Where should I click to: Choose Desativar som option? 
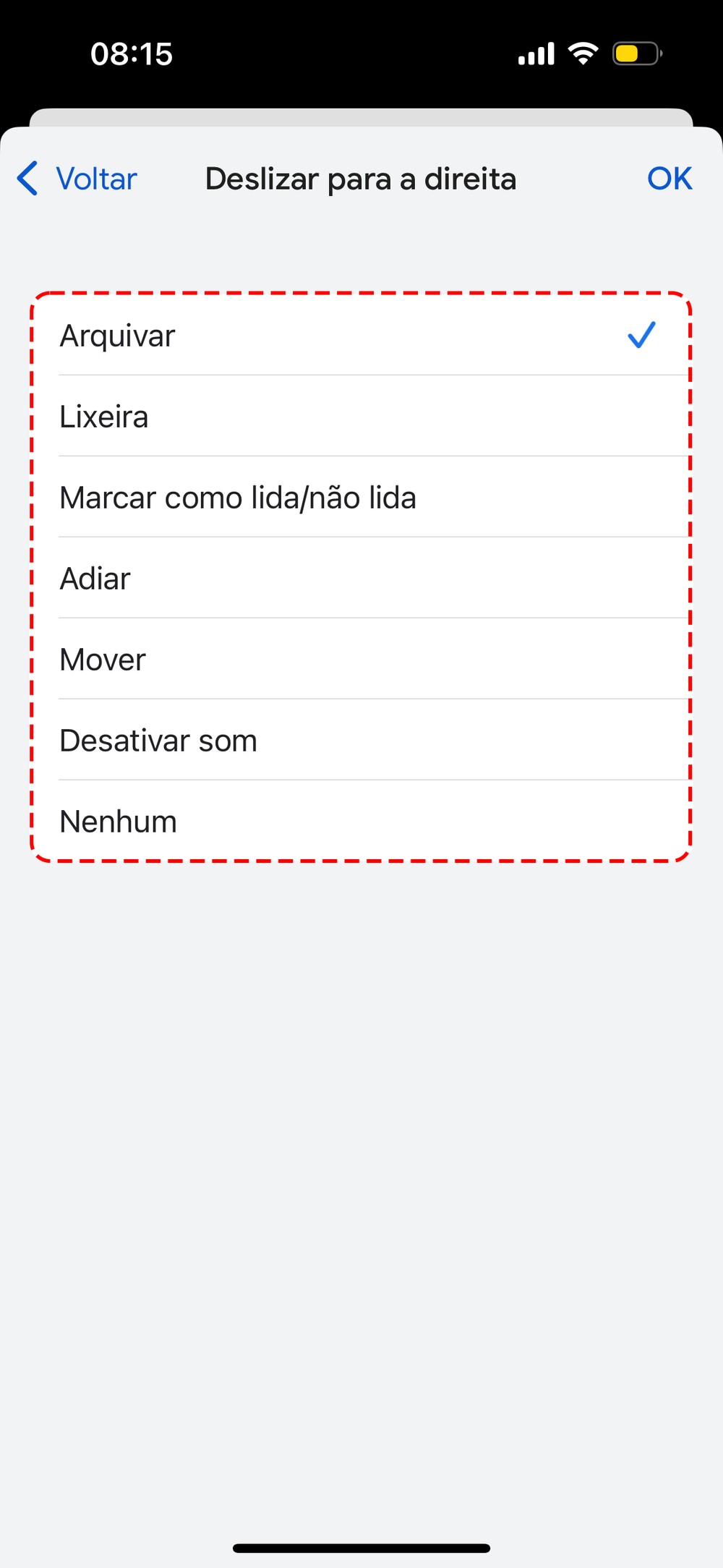coord(158,741)
